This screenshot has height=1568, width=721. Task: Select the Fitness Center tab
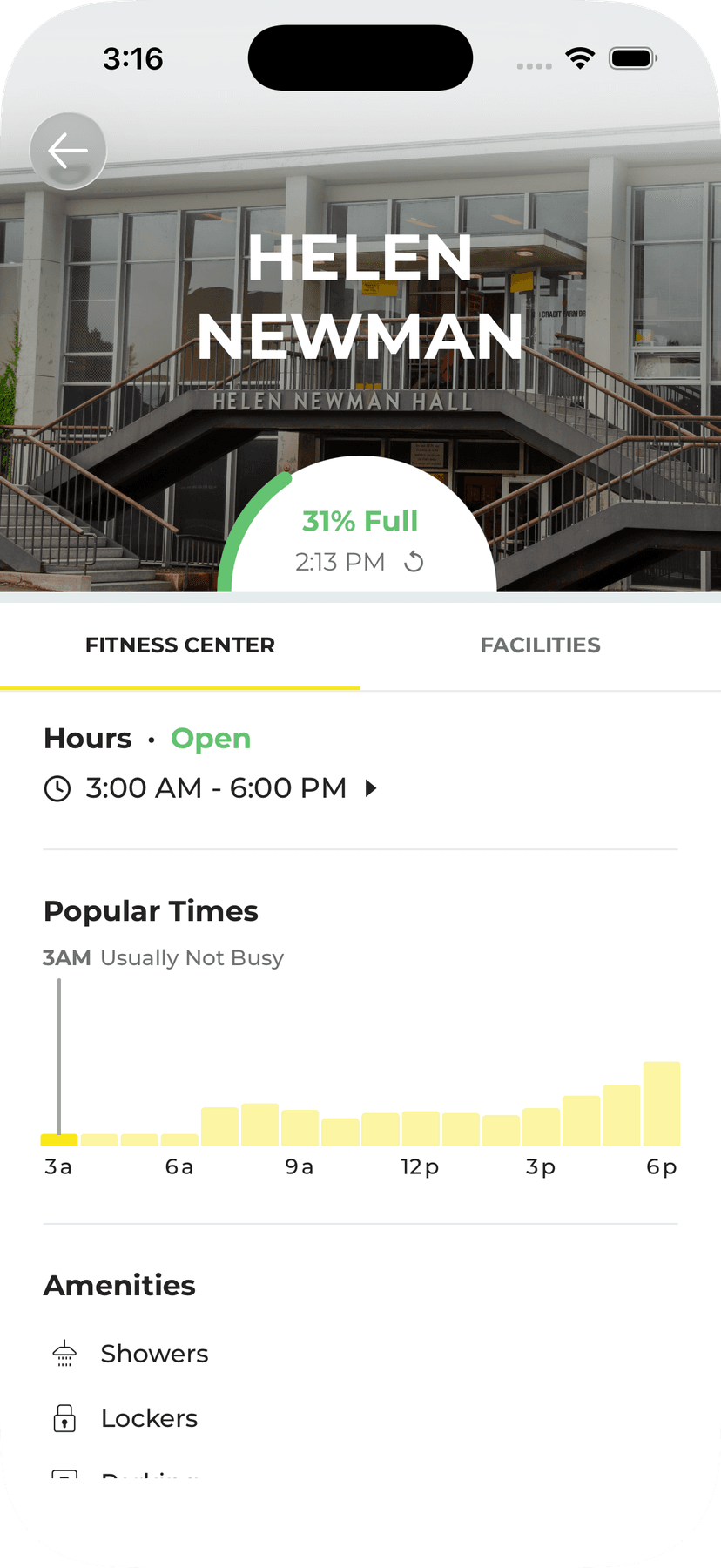click(180, 645)
